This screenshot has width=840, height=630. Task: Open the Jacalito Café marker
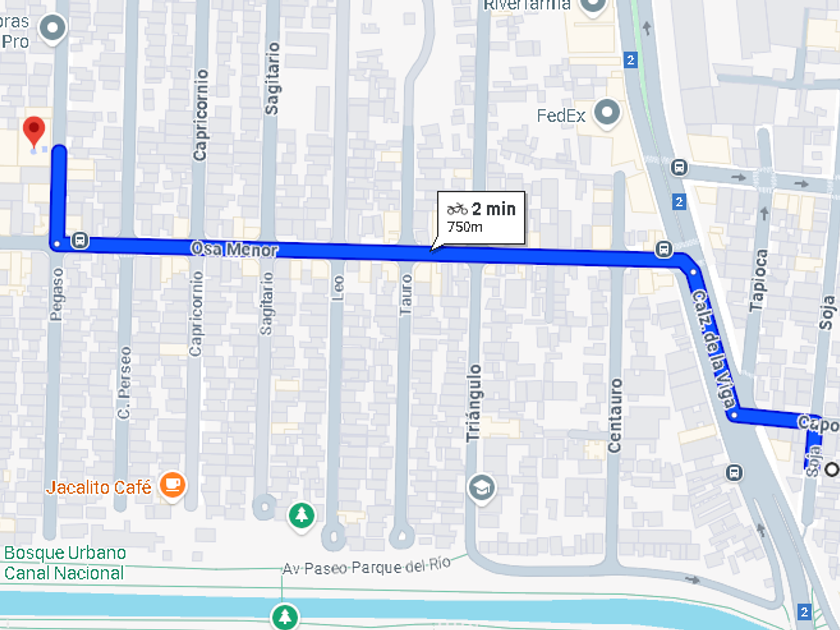point(173,485)
